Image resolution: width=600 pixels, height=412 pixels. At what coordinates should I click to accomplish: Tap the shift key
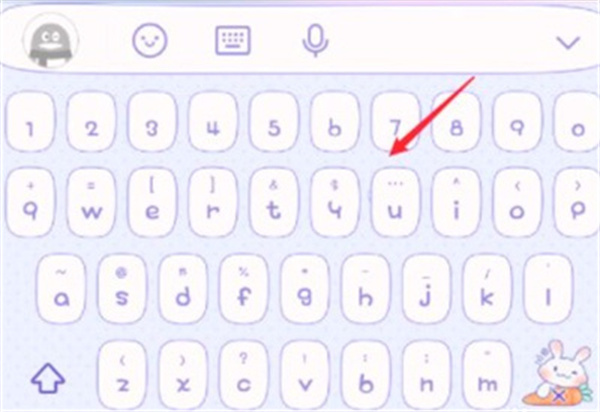click(48, 378)
